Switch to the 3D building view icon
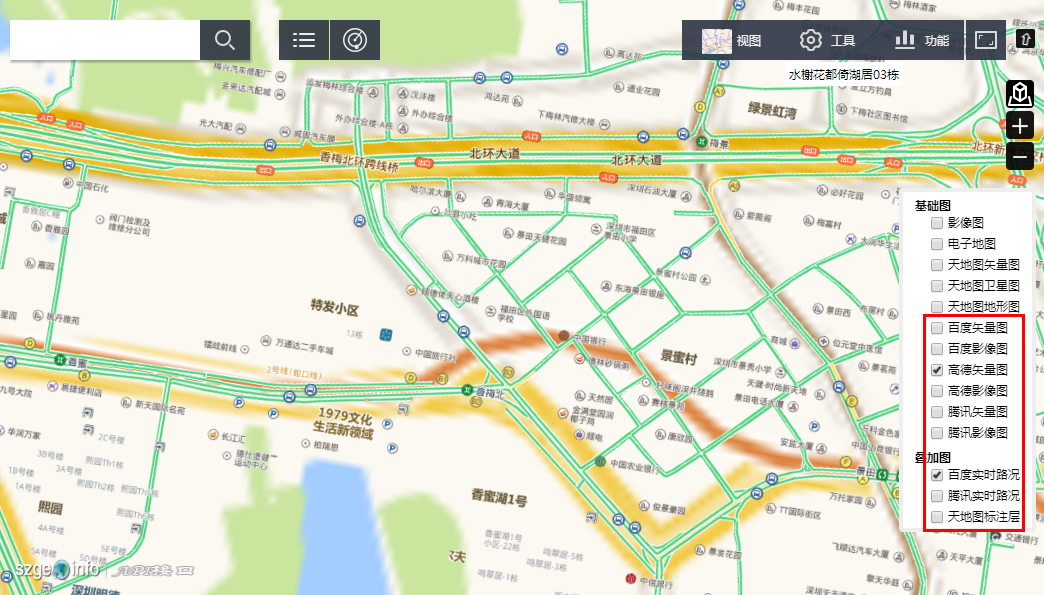Image resolution: width=1044 pixels, height=595 pixels. [x=1019, y=94]
